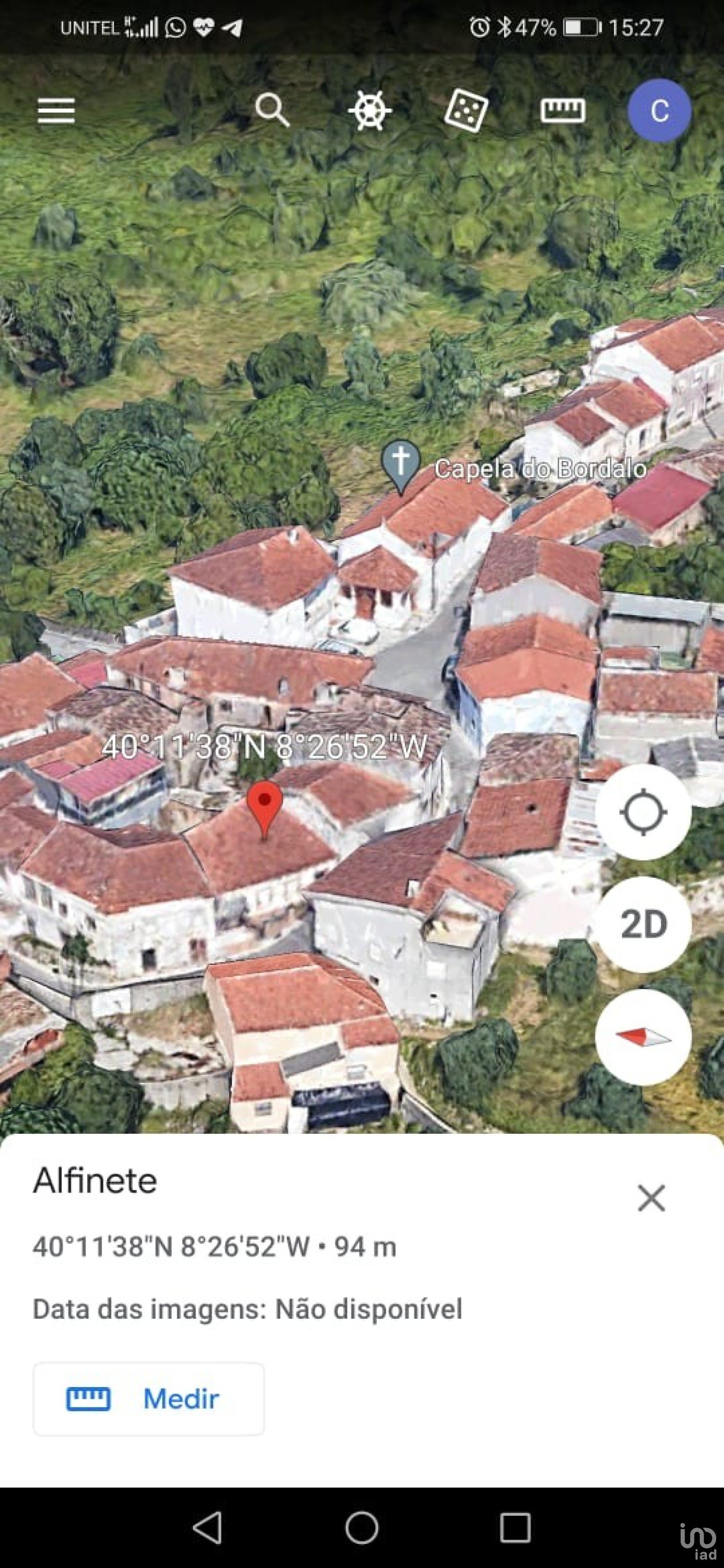Go back using the system back button
This screenshot has height=1568, width=724.
coord(207,1527)
